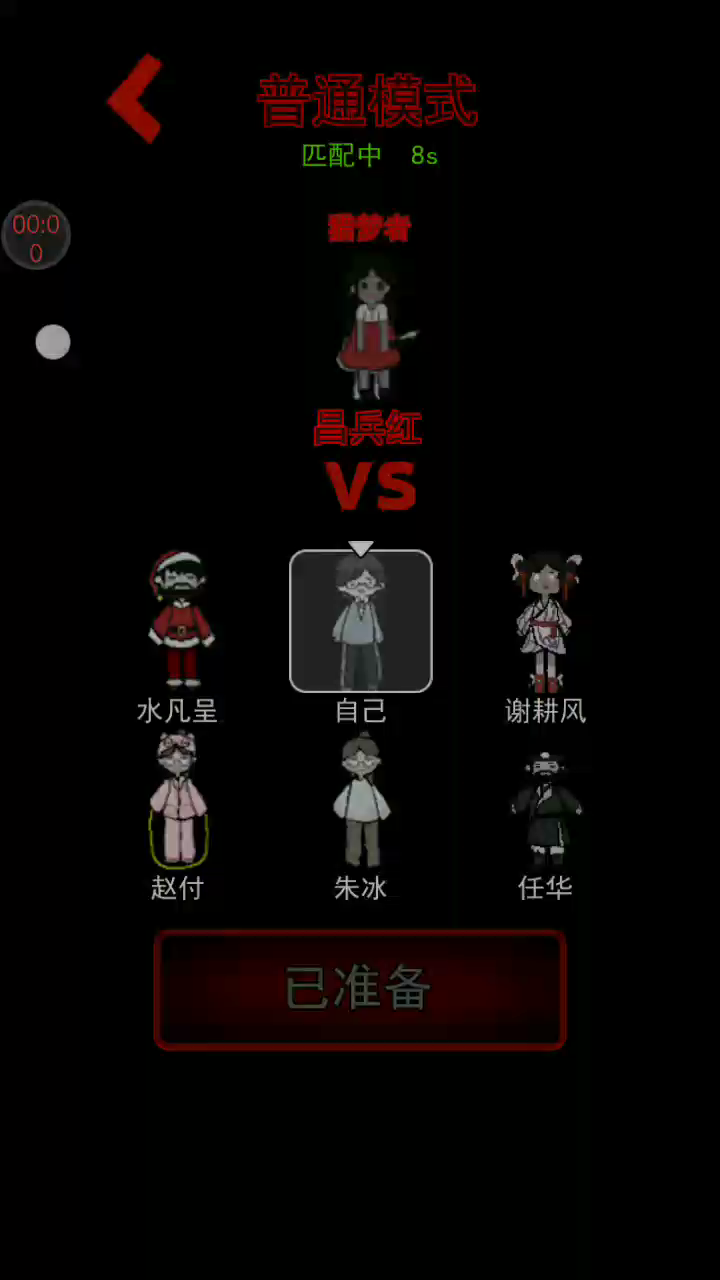The image size is (720, 1280).
Task: Select player 朱冰's avatar
Action: 360,800
